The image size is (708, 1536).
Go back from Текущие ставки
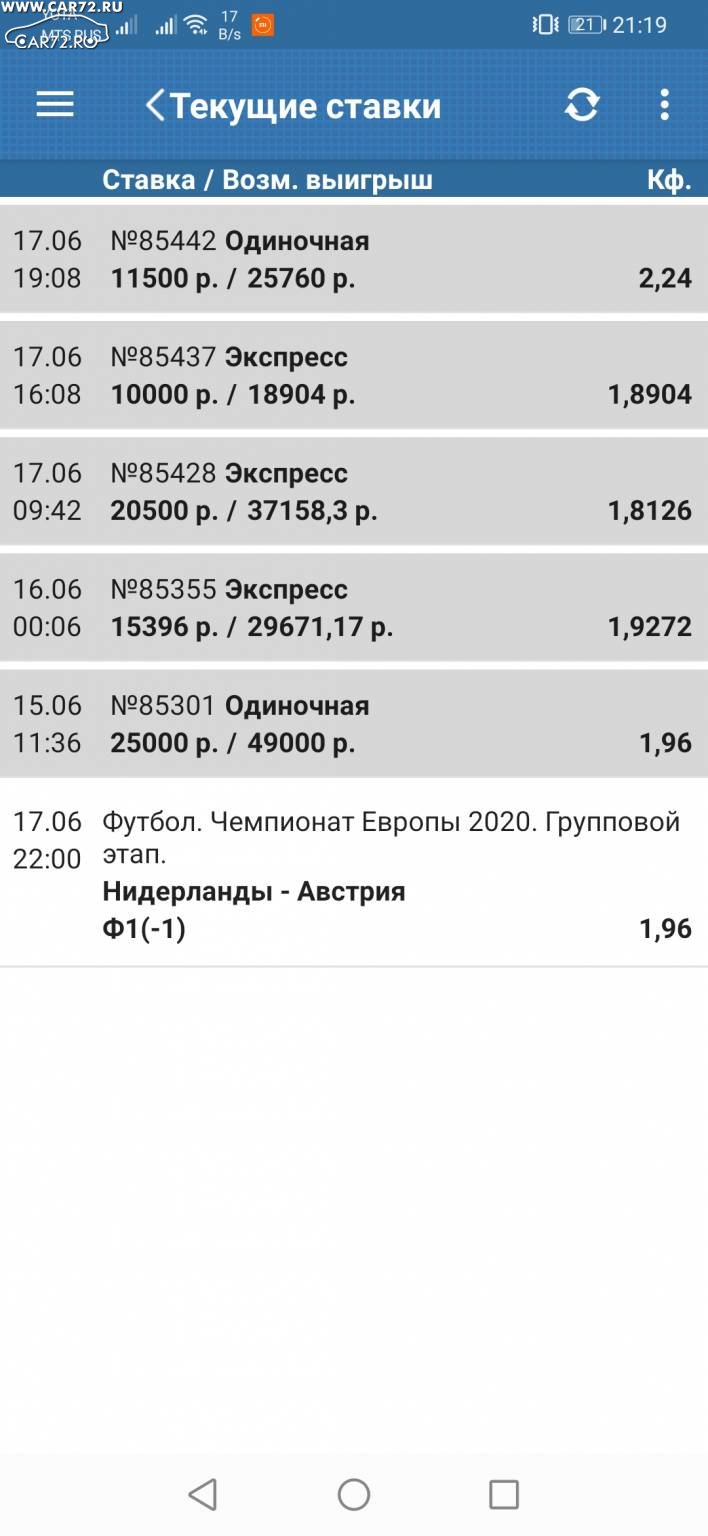pyautogui.click(x=155, y=105)
